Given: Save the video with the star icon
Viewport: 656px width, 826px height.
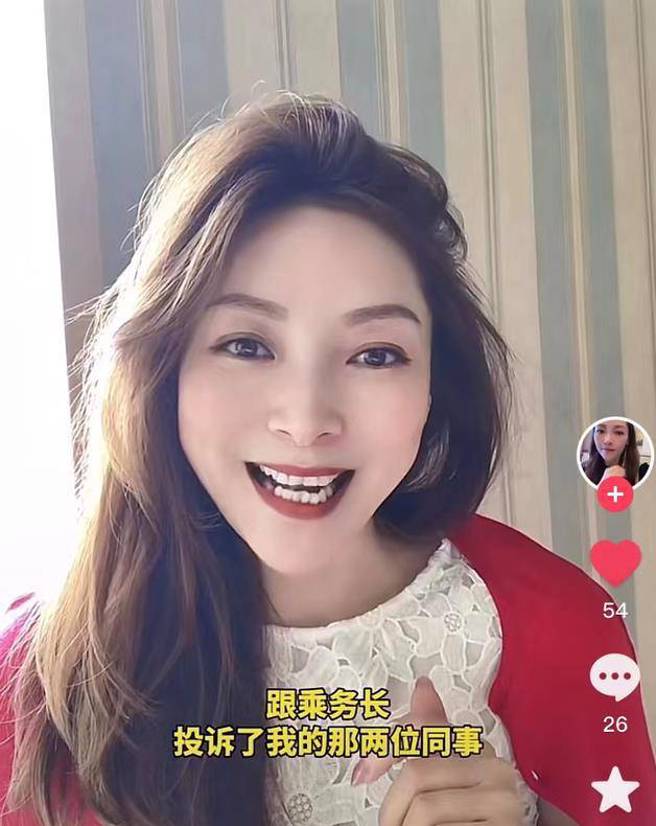Looking at the screenshot, I should coord(614,790).
